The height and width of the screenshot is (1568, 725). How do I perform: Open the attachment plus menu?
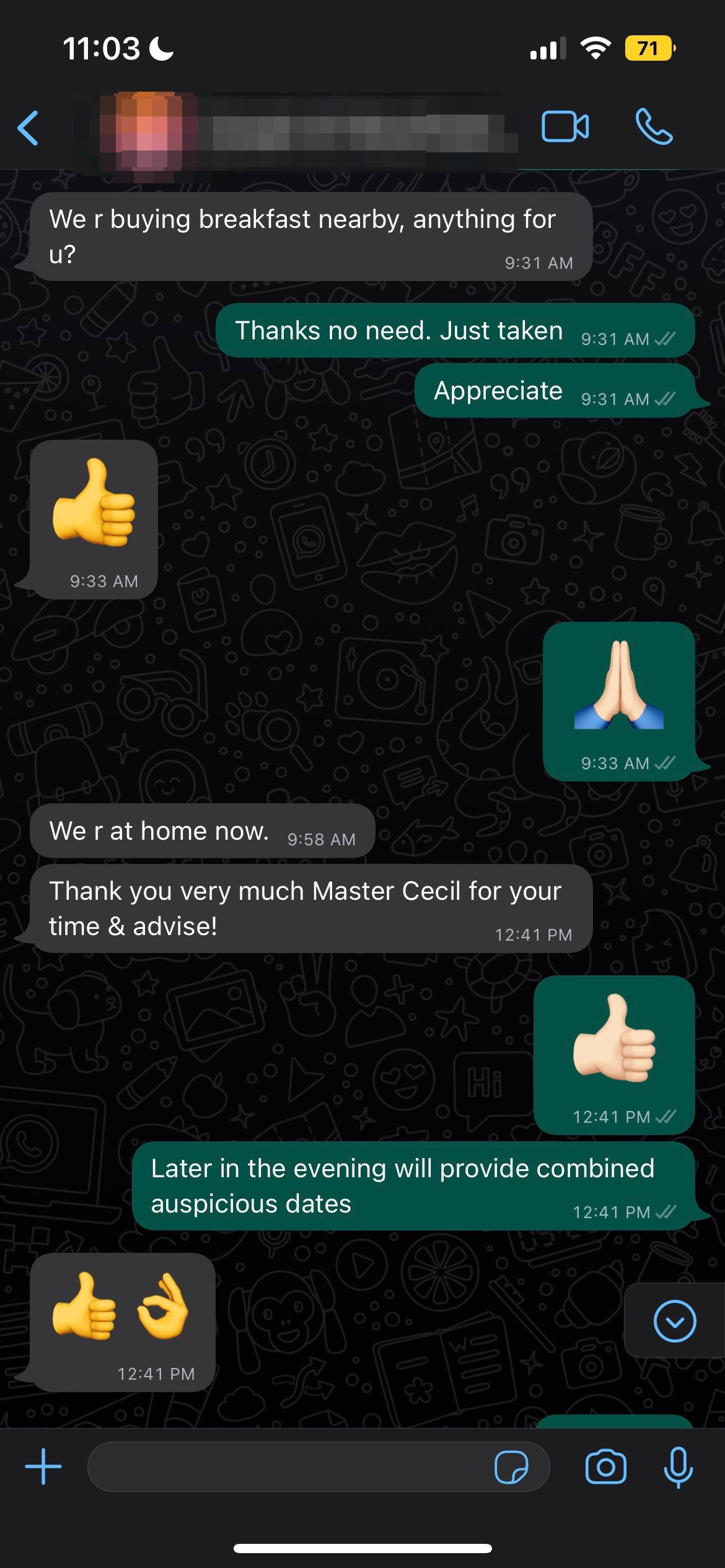[x=43, y=1466]
